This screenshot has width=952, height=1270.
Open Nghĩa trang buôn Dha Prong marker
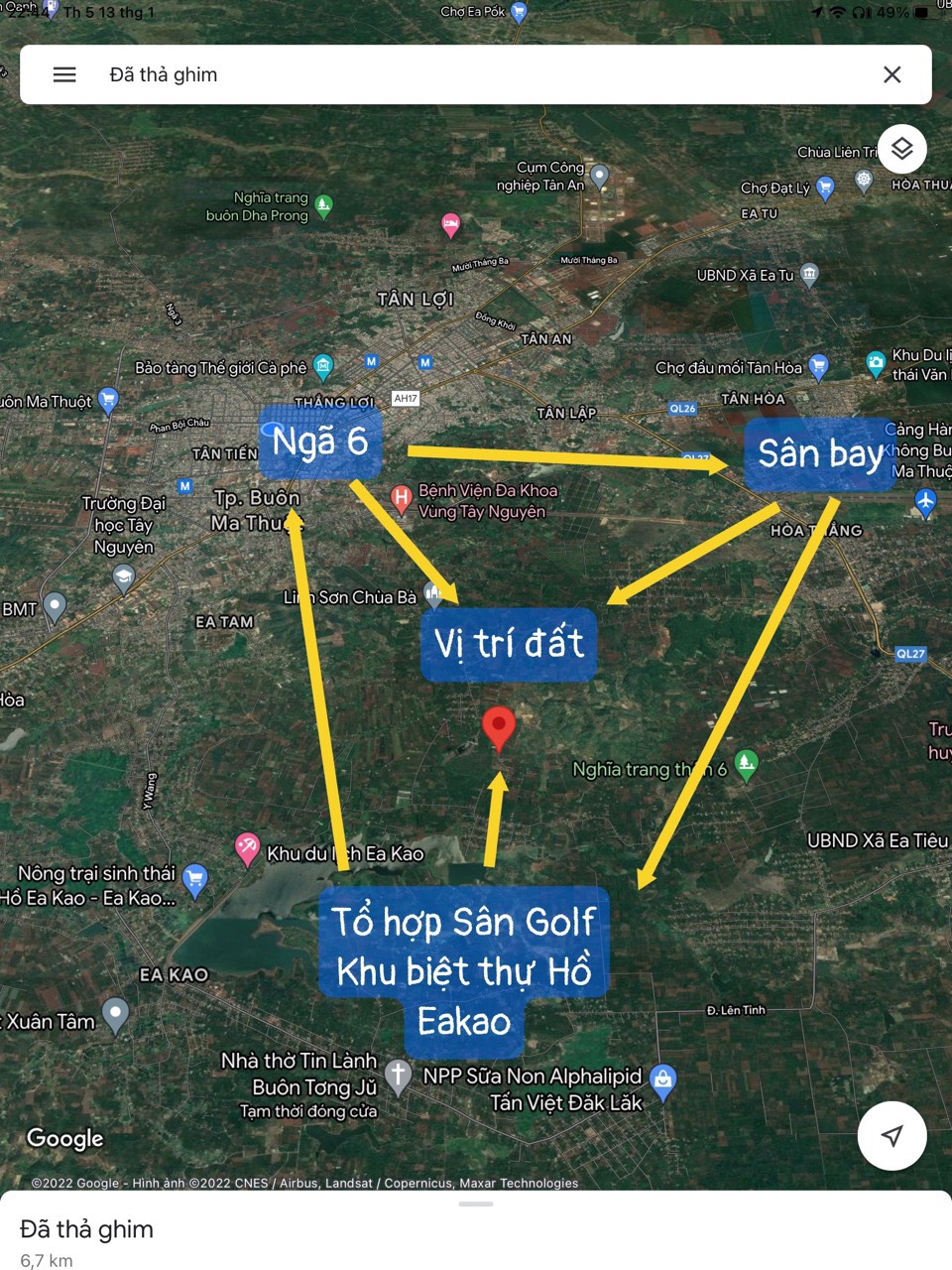pos(323,205)
